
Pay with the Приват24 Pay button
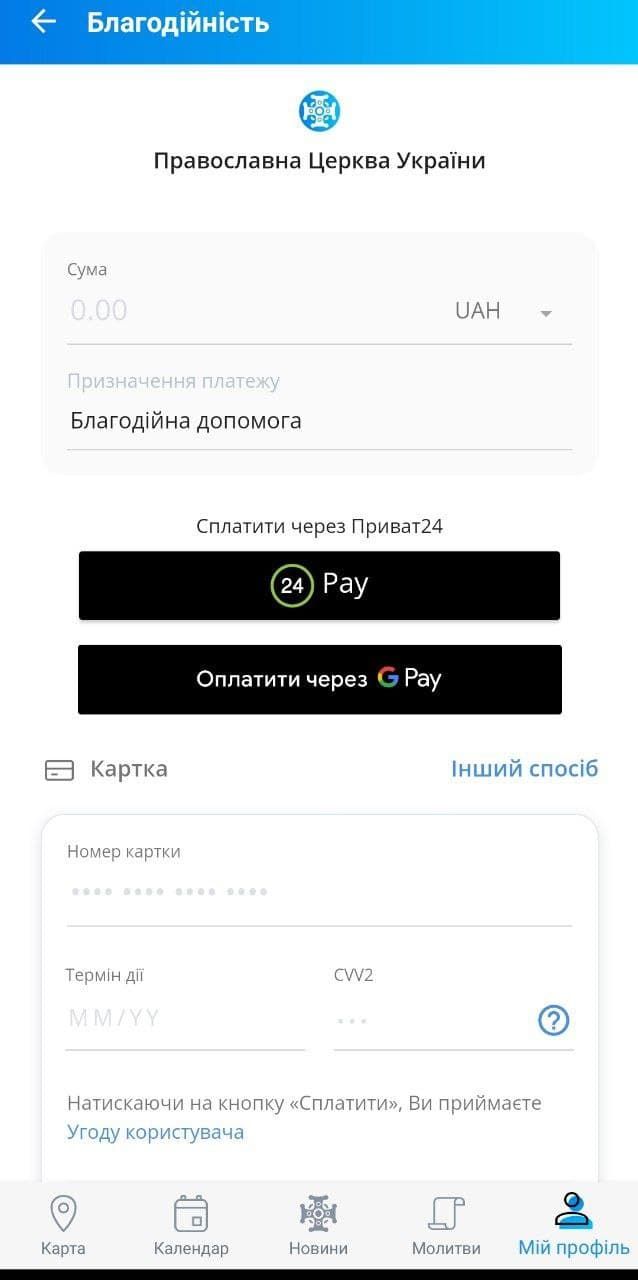coord(319,585)
